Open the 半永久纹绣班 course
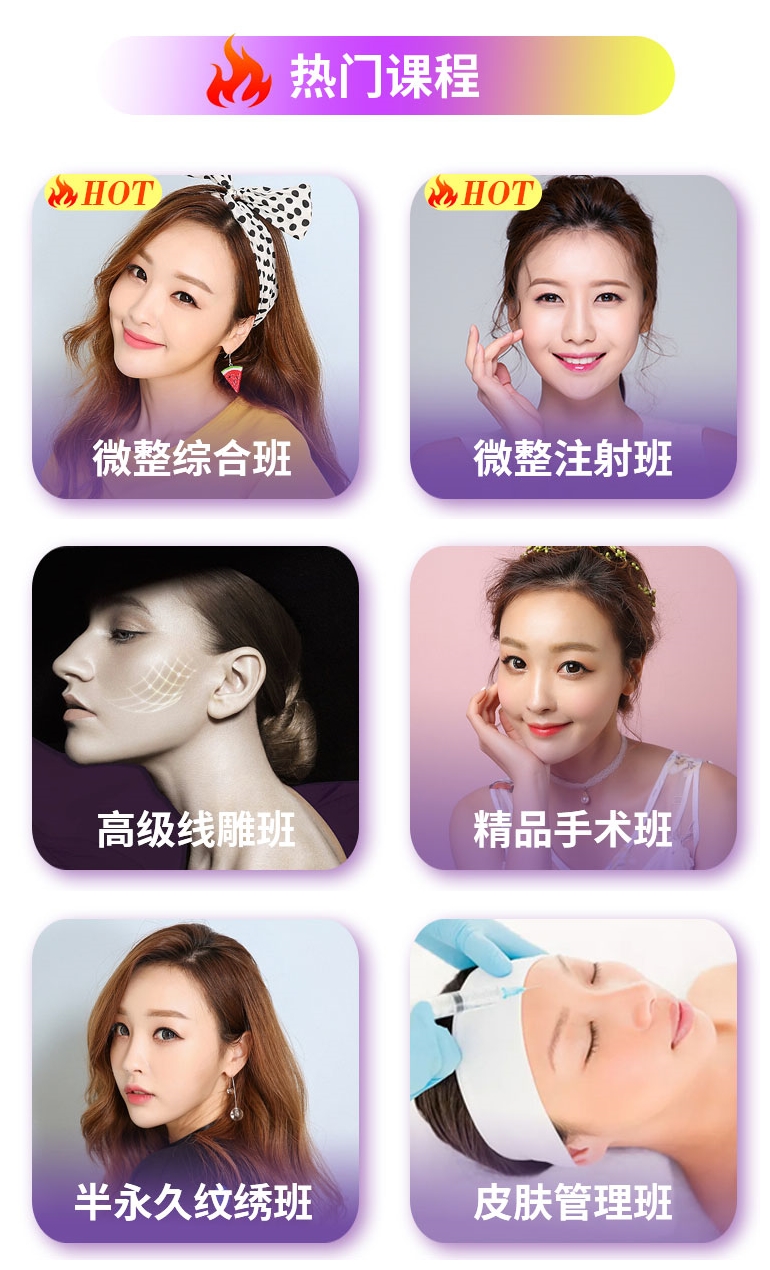 click(195, 1080)
